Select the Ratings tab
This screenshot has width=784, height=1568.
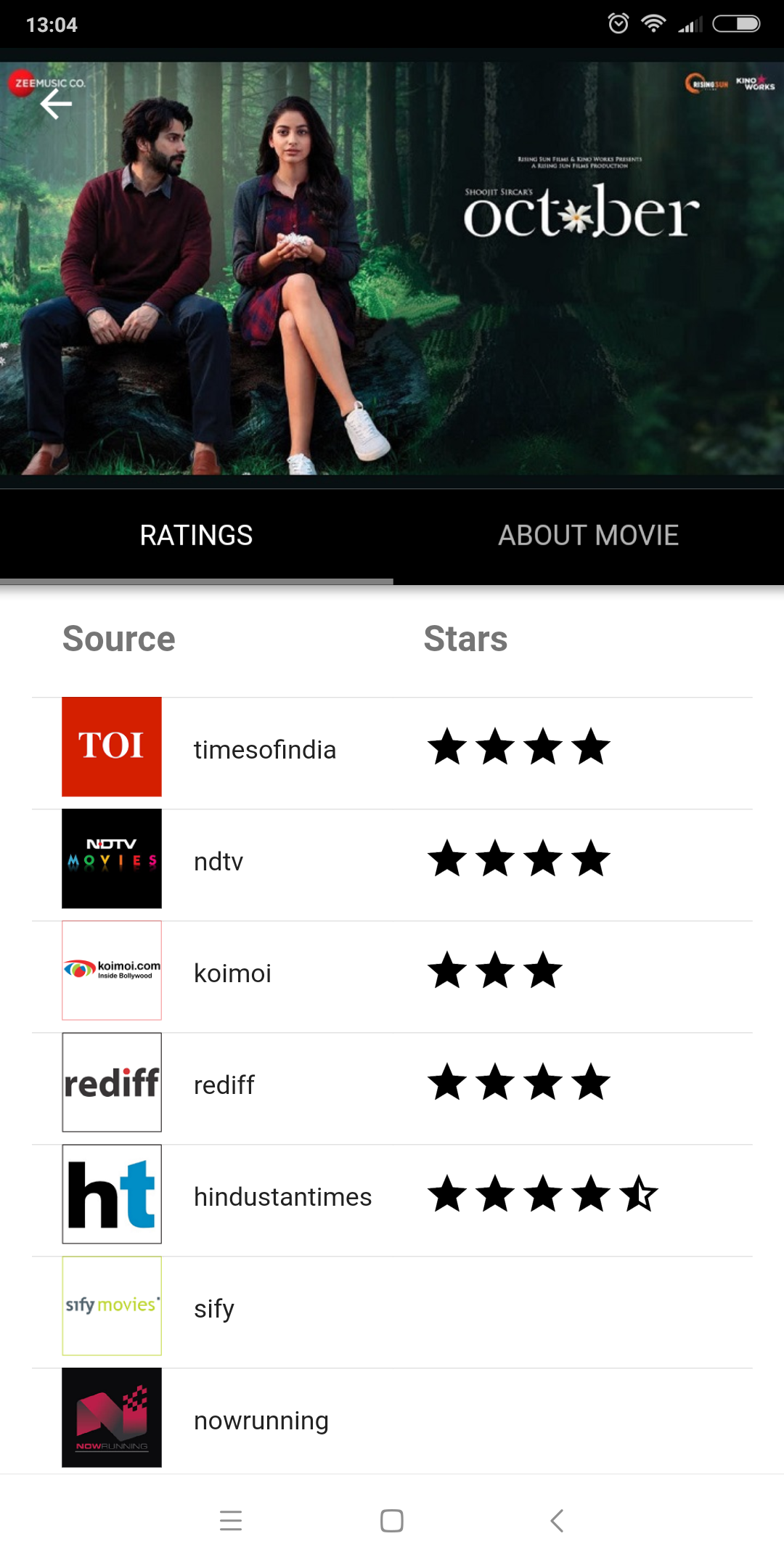point(196,536)
